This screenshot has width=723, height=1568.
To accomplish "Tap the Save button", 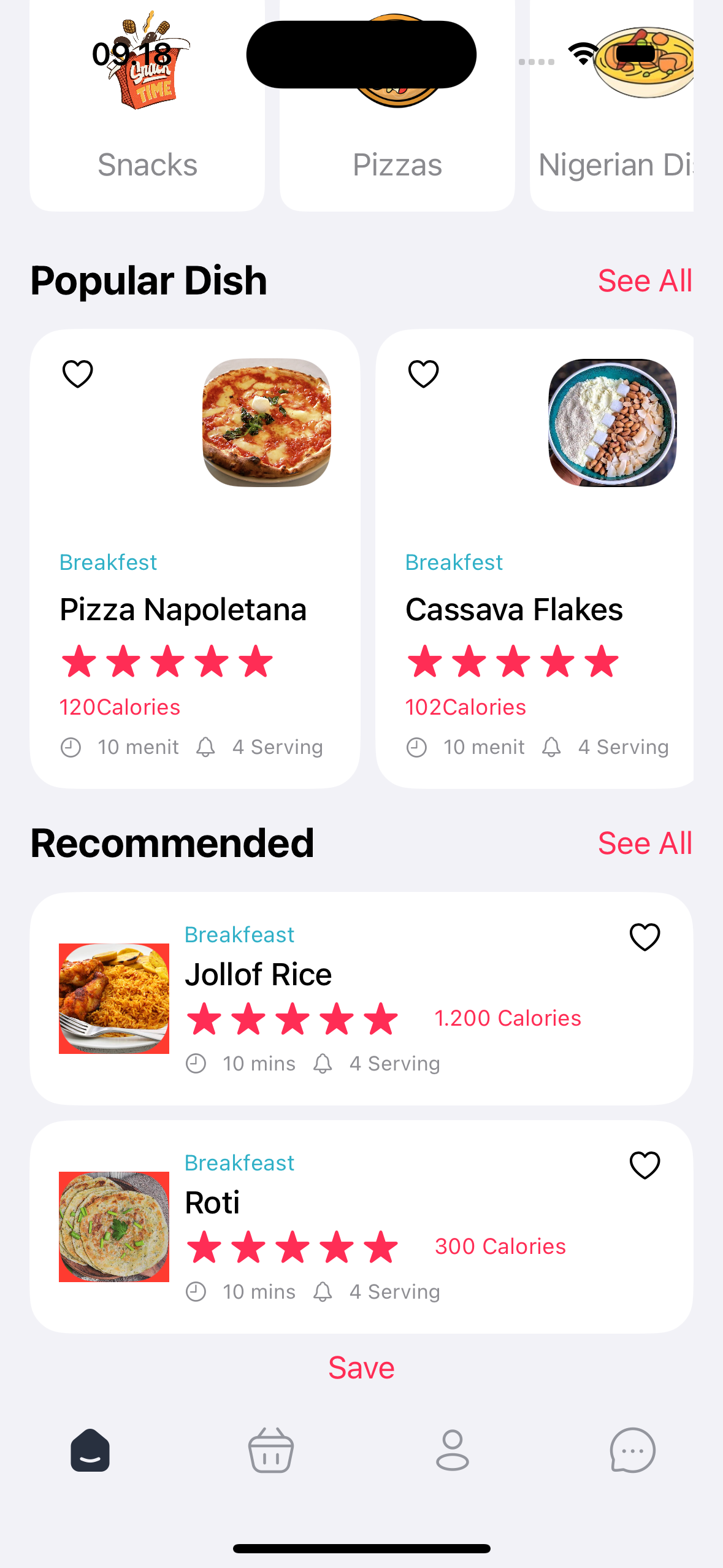I will tap(361, 1367).
